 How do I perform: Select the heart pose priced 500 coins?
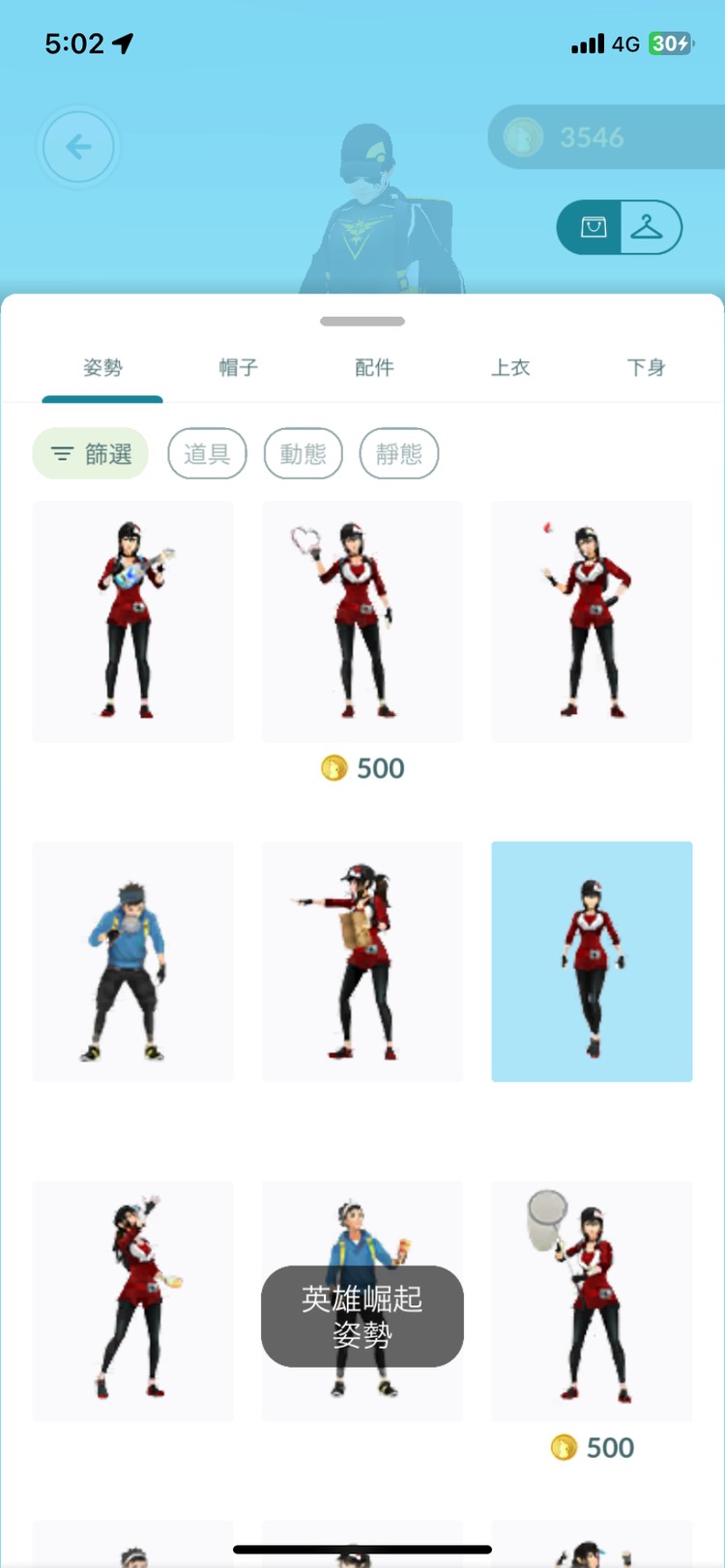(x=362, y=621)
